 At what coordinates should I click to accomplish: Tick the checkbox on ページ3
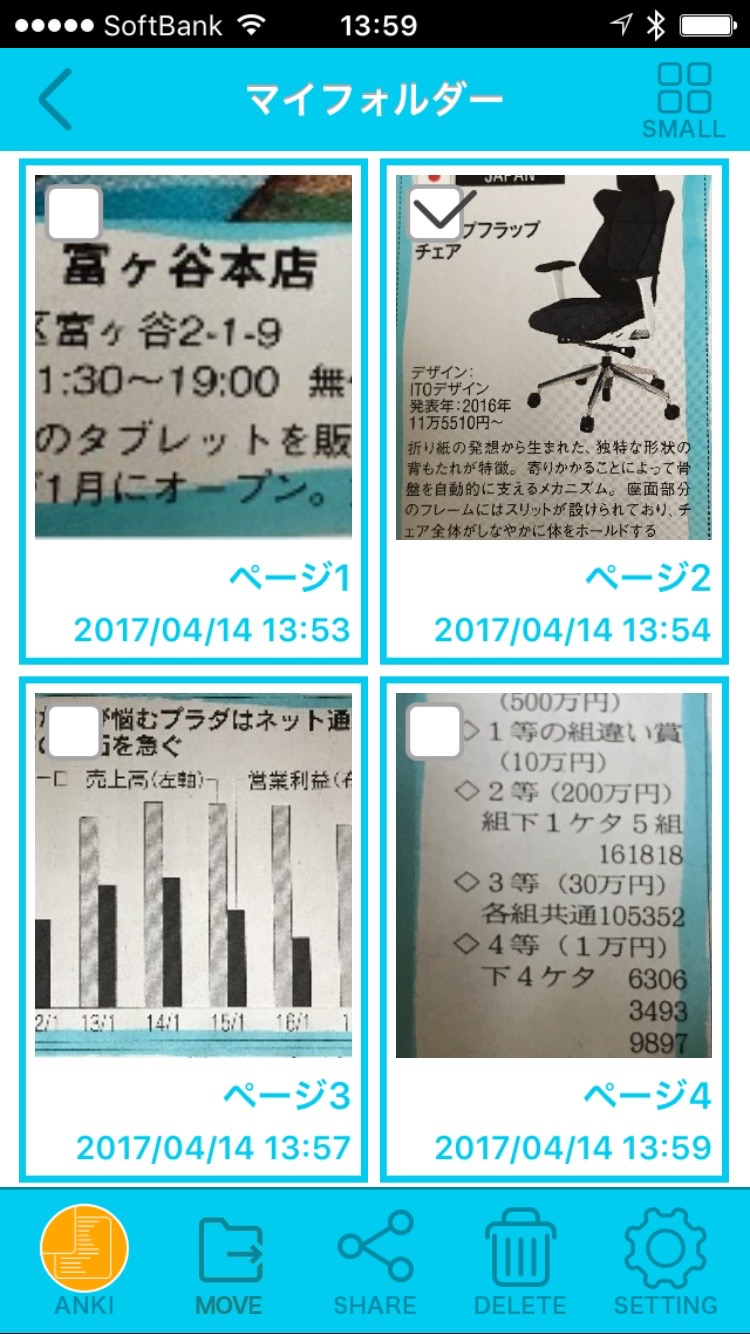coord(73,731)
